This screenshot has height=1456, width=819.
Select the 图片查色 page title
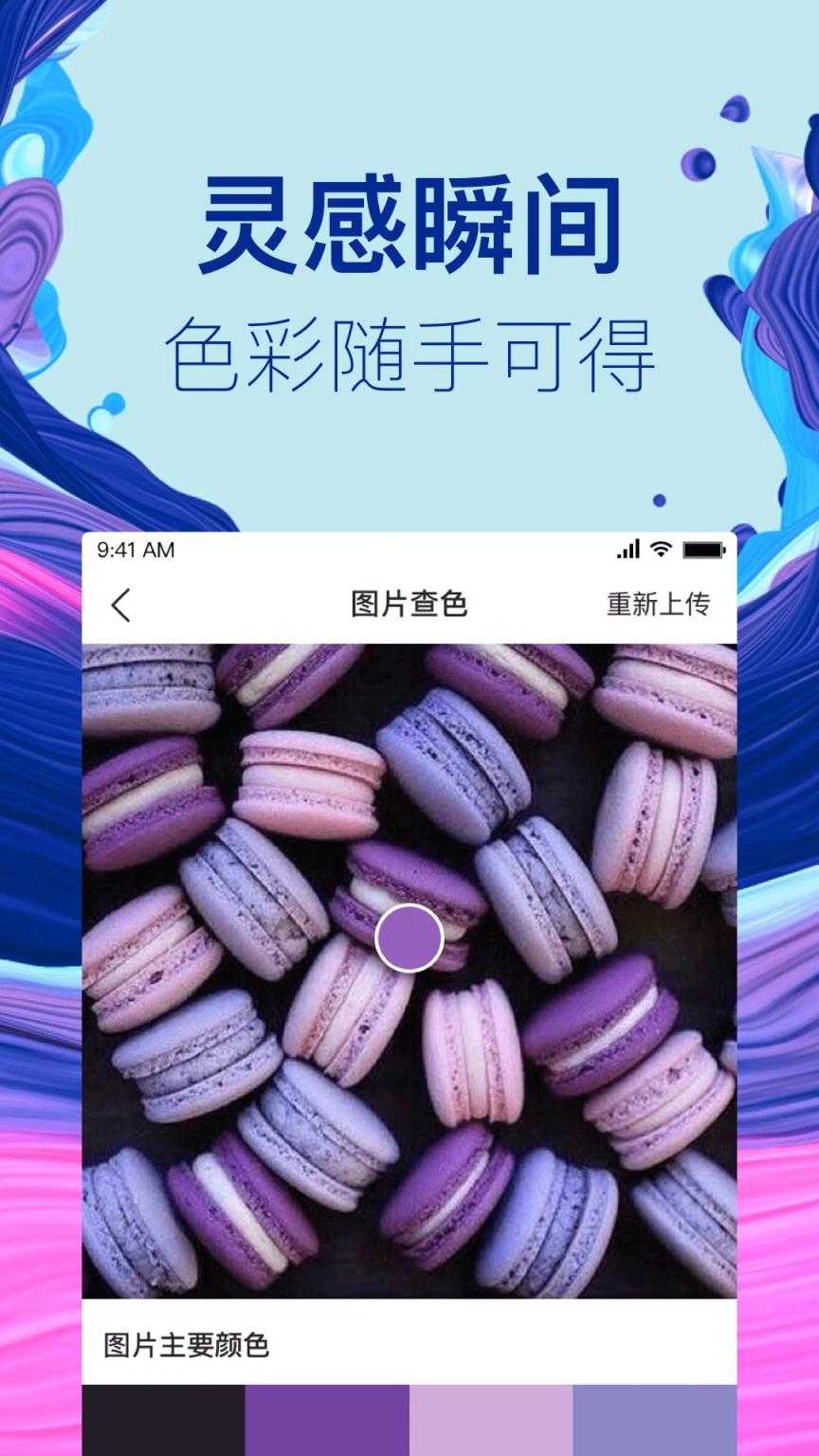pyautogui.click(x=409, y=604)
